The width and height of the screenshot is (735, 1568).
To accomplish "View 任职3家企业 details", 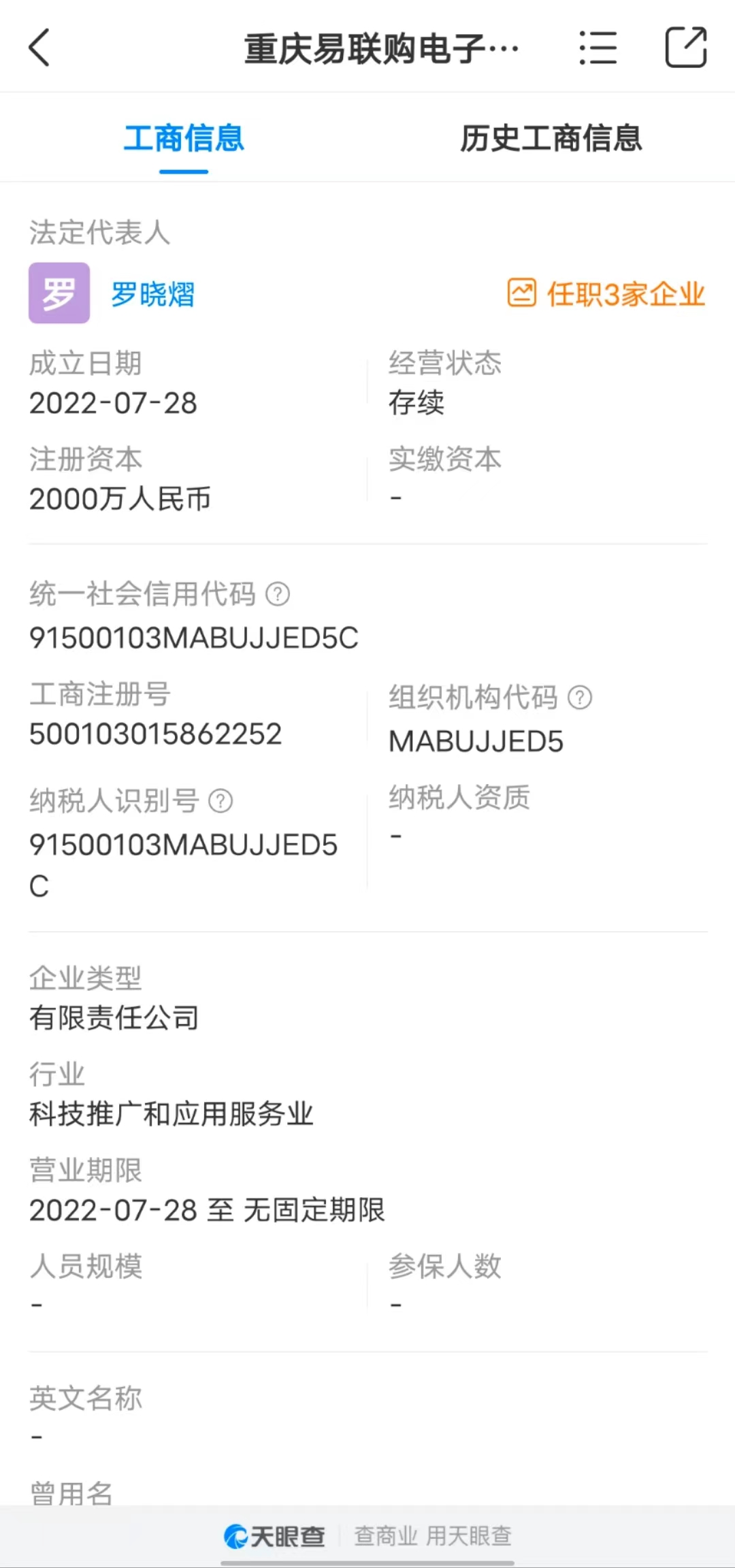I will (626, 293).
